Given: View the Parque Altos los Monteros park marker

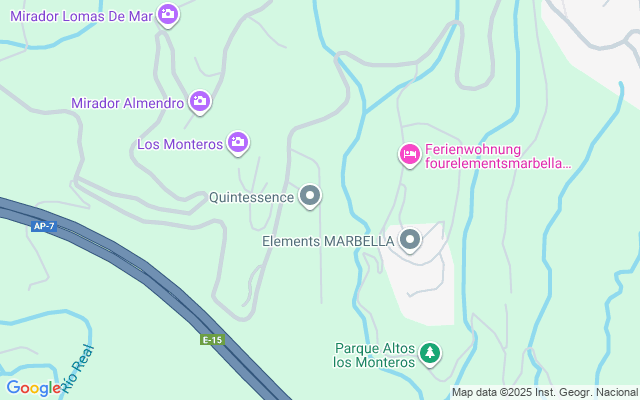Looking at the screenshot, I should click(430, 353).
